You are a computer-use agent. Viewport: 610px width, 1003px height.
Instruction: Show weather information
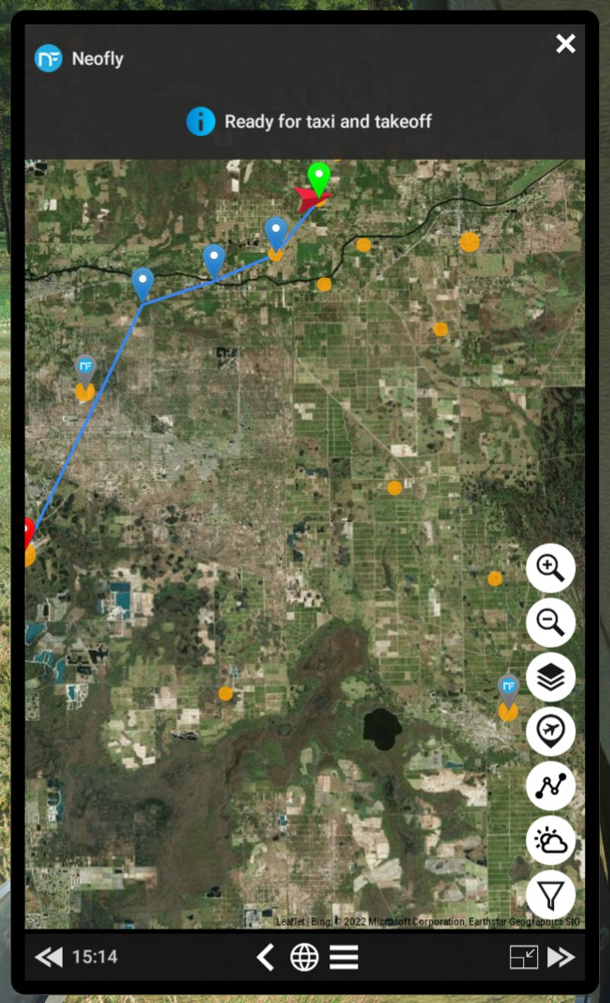pos(551,841)
